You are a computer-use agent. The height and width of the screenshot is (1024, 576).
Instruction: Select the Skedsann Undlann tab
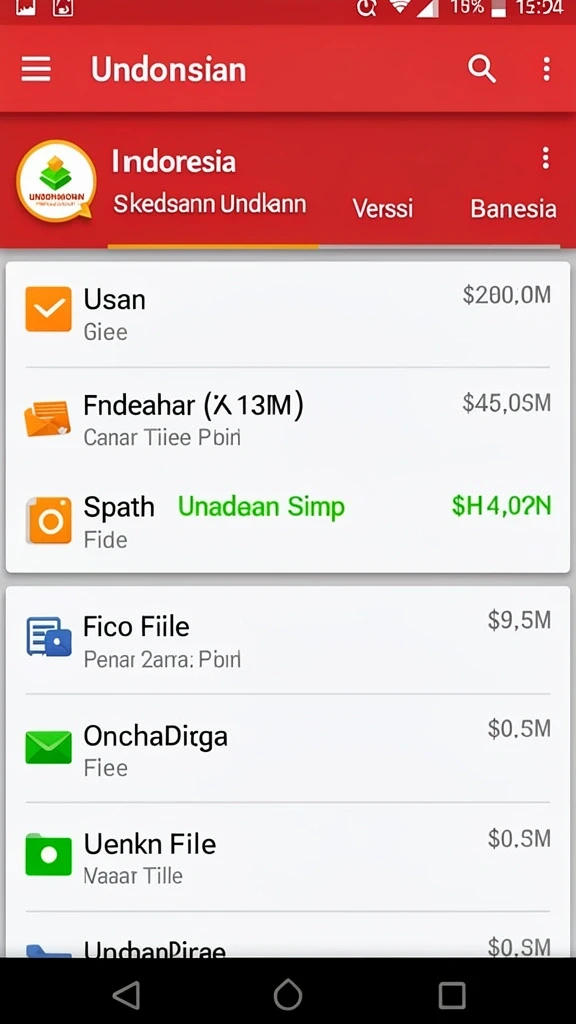pos(210,204)
